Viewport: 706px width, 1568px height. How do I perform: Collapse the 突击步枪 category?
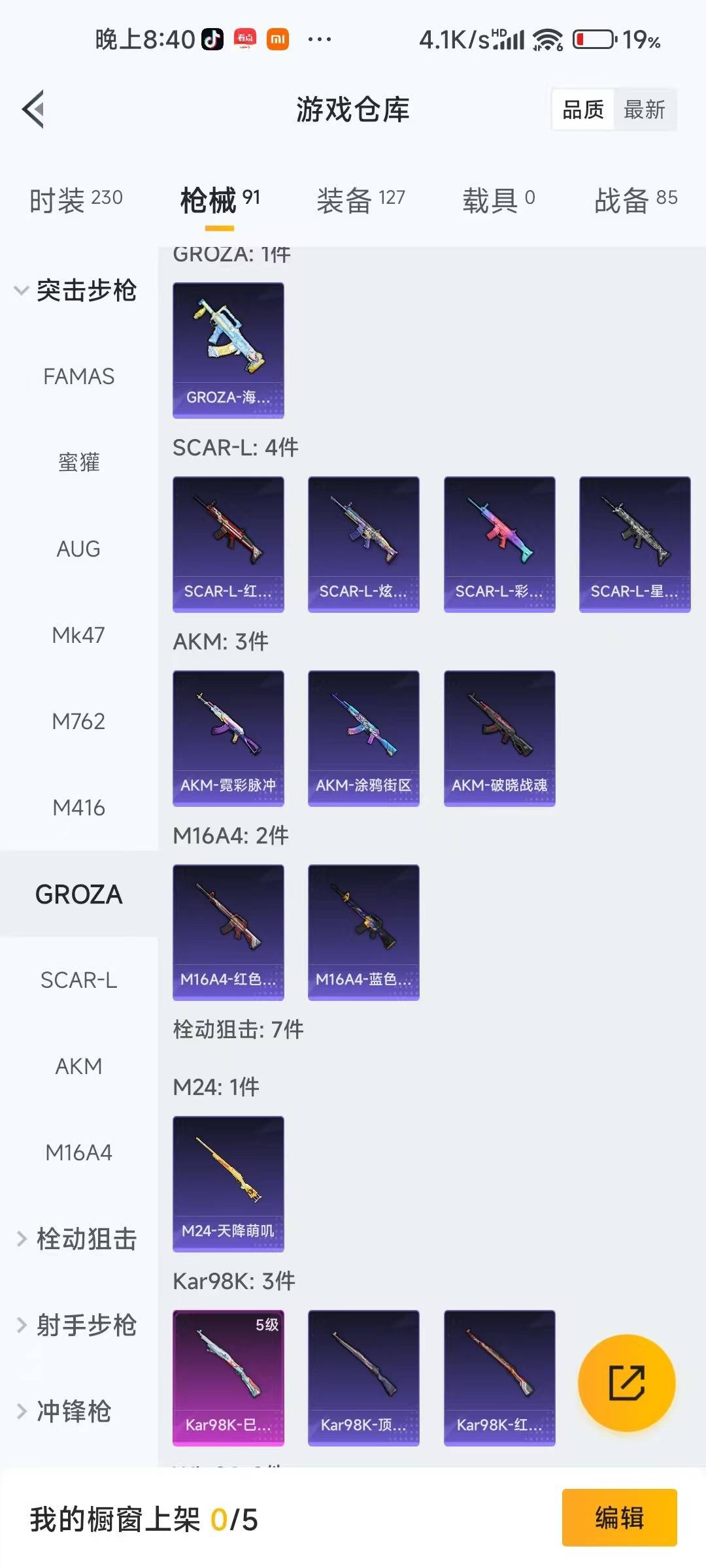tap(76, 290)
